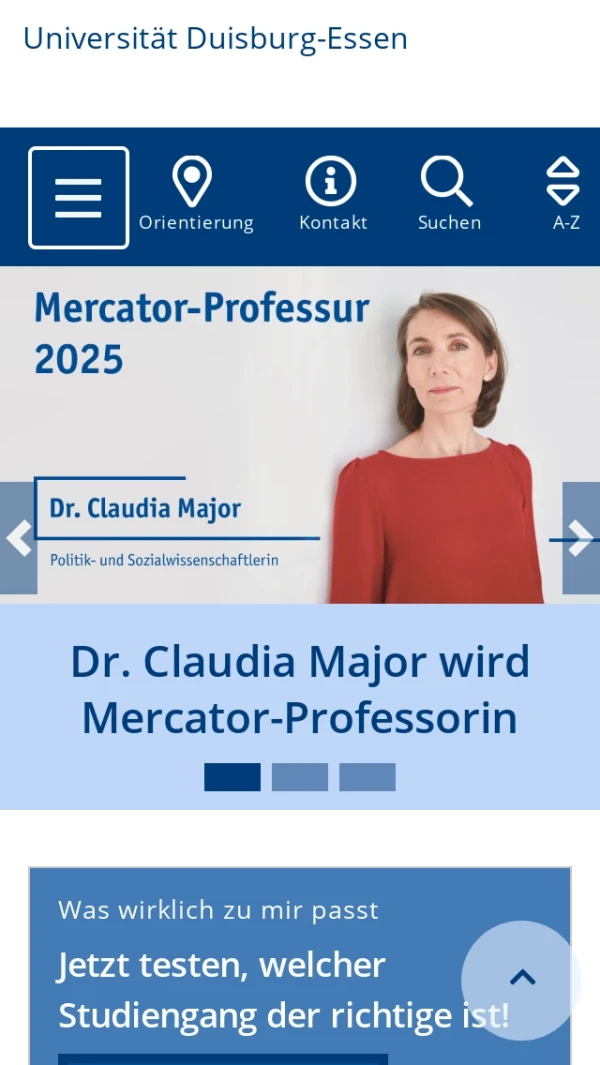The width and height of the screenshot is (600, 1065).
Task: Jump to the third carousel slide indicator
Action: [x=367, y=777]
